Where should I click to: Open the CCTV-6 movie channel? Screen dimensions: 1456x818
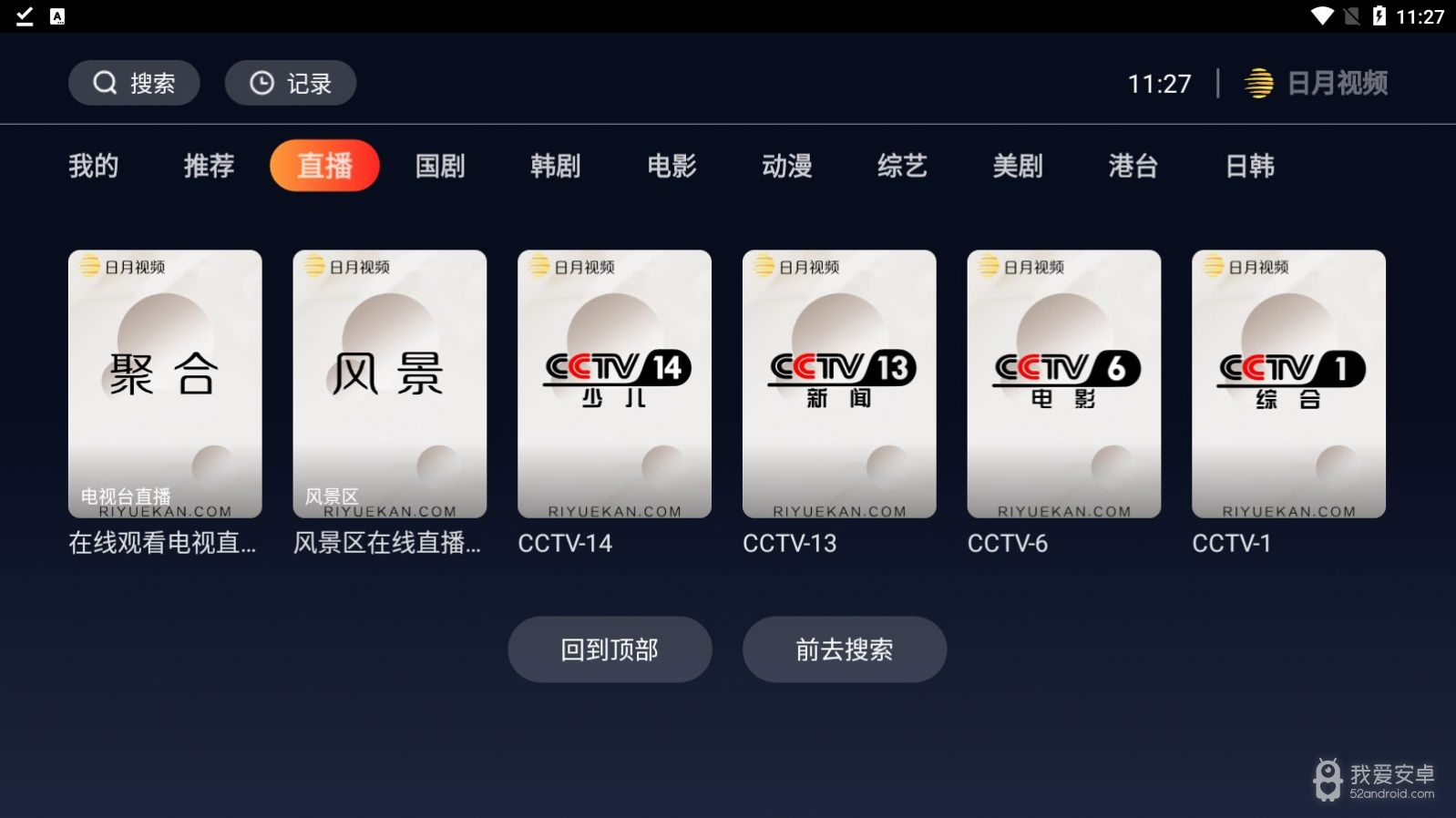tap(1063, 383)
